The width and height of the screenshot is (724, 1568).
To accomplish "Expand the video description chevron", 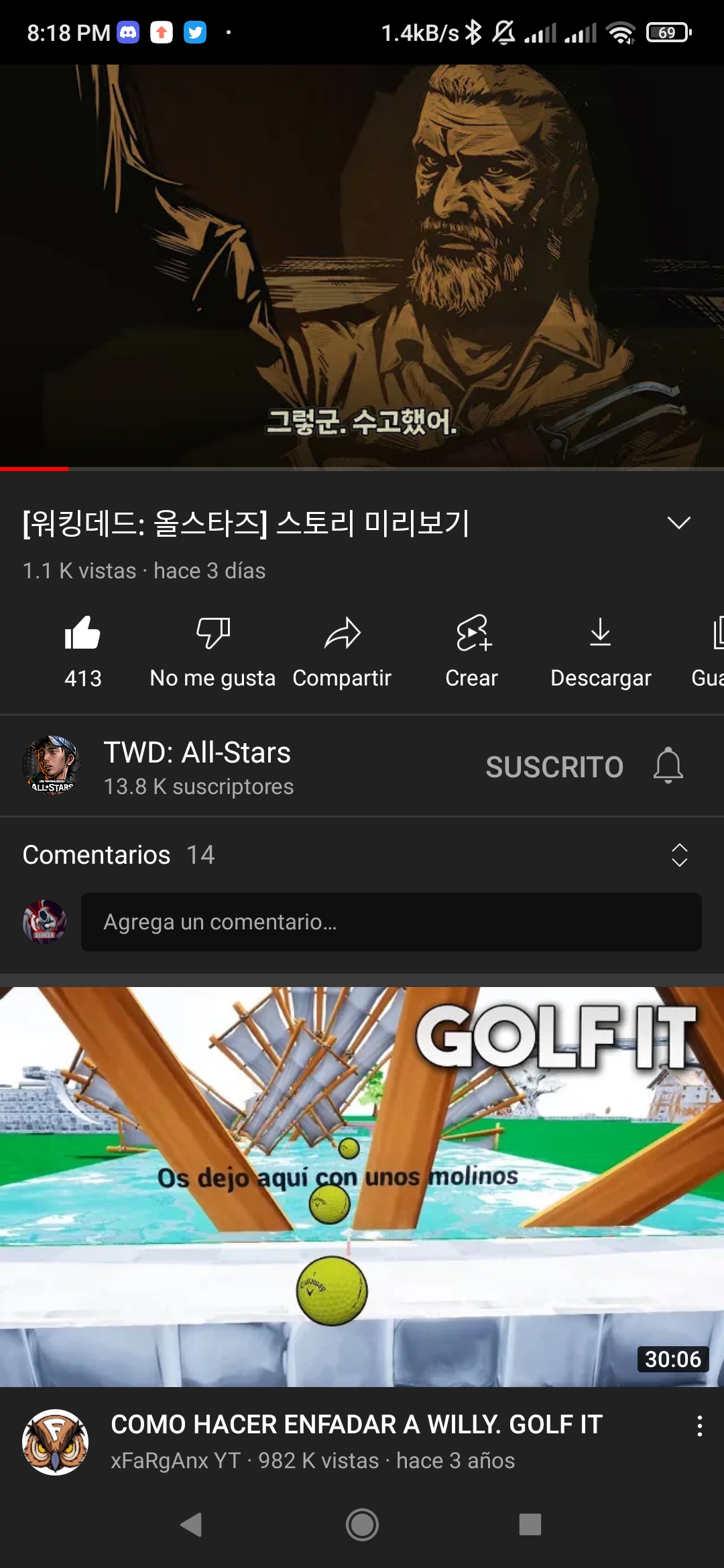I will [679, 523].
